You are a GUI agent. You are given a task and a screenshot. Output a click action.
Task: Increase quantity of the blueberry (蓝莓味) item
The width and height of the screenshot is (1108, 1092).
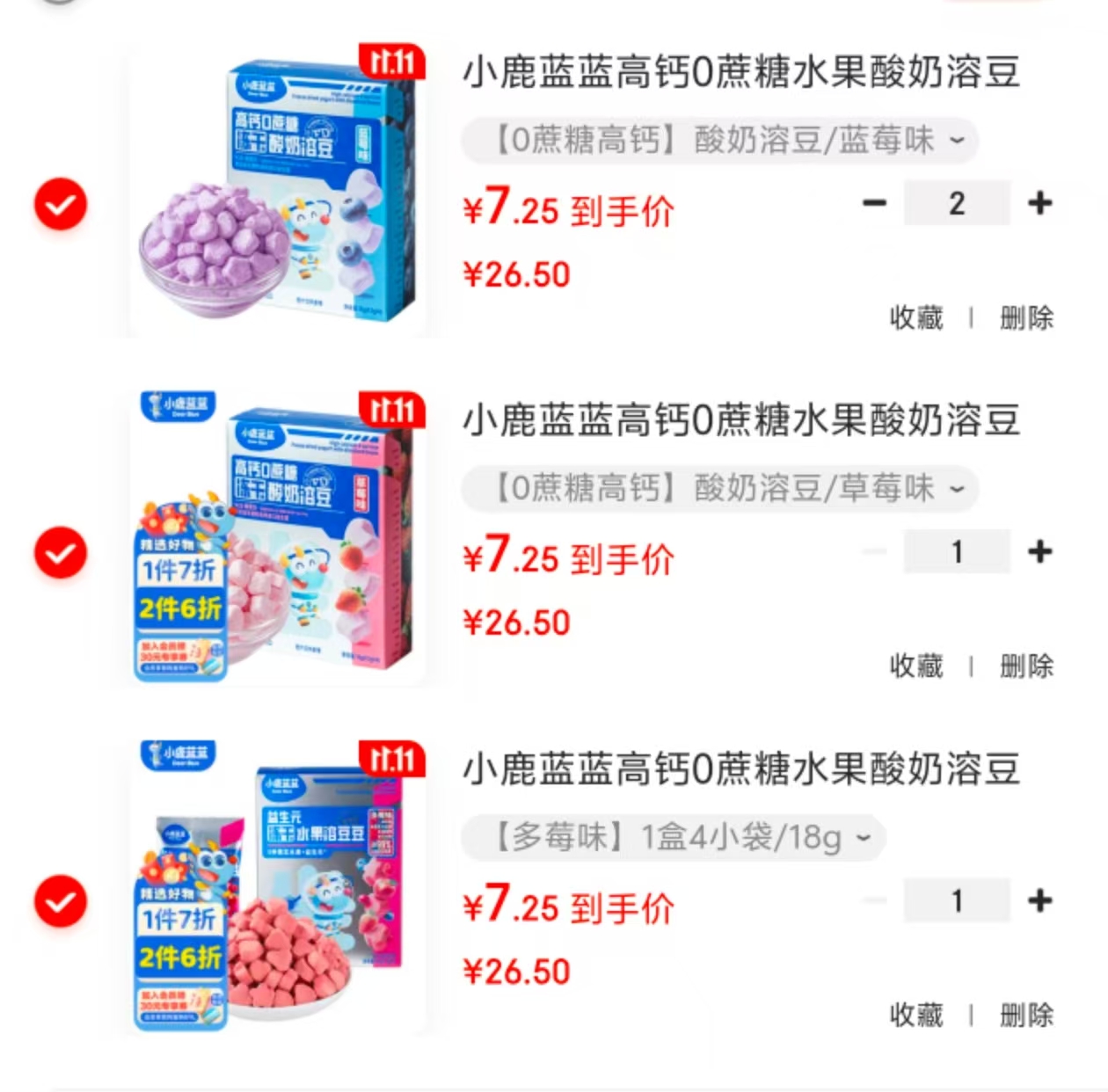1040,203
